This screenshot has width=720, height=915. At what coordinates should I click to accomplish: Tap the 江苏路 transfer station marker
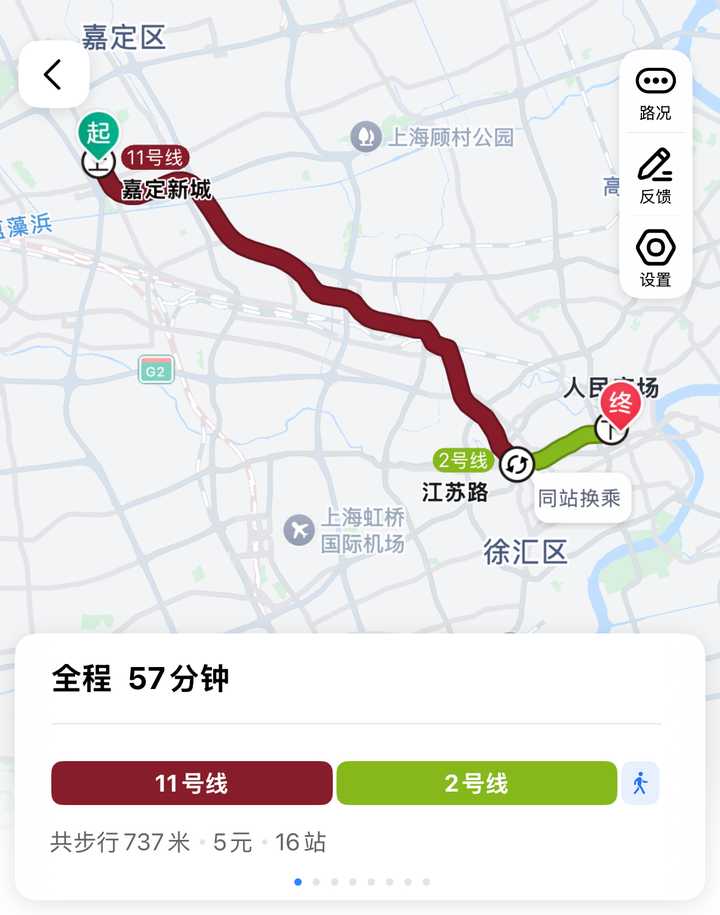(517, 464)
